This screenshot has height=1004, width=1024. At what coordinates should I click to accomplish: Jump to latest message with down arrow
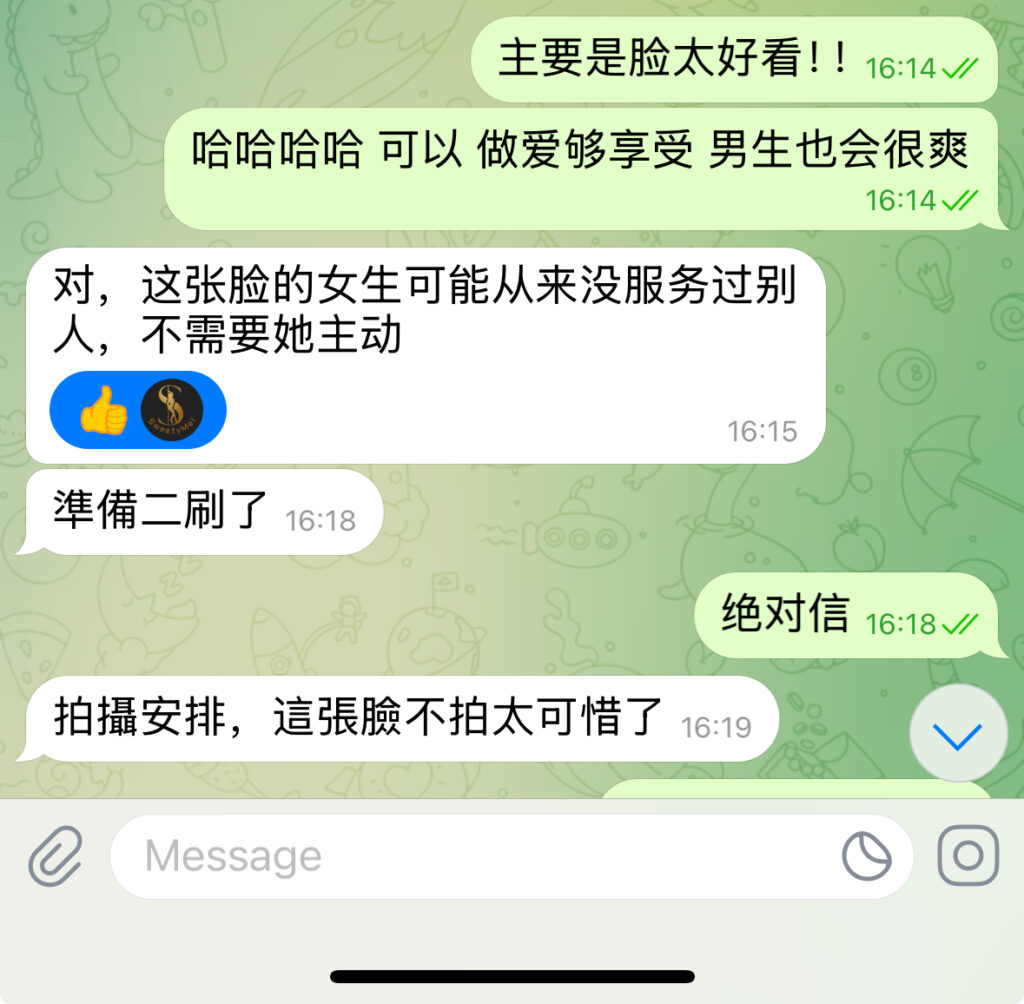(x=958, y=735)
